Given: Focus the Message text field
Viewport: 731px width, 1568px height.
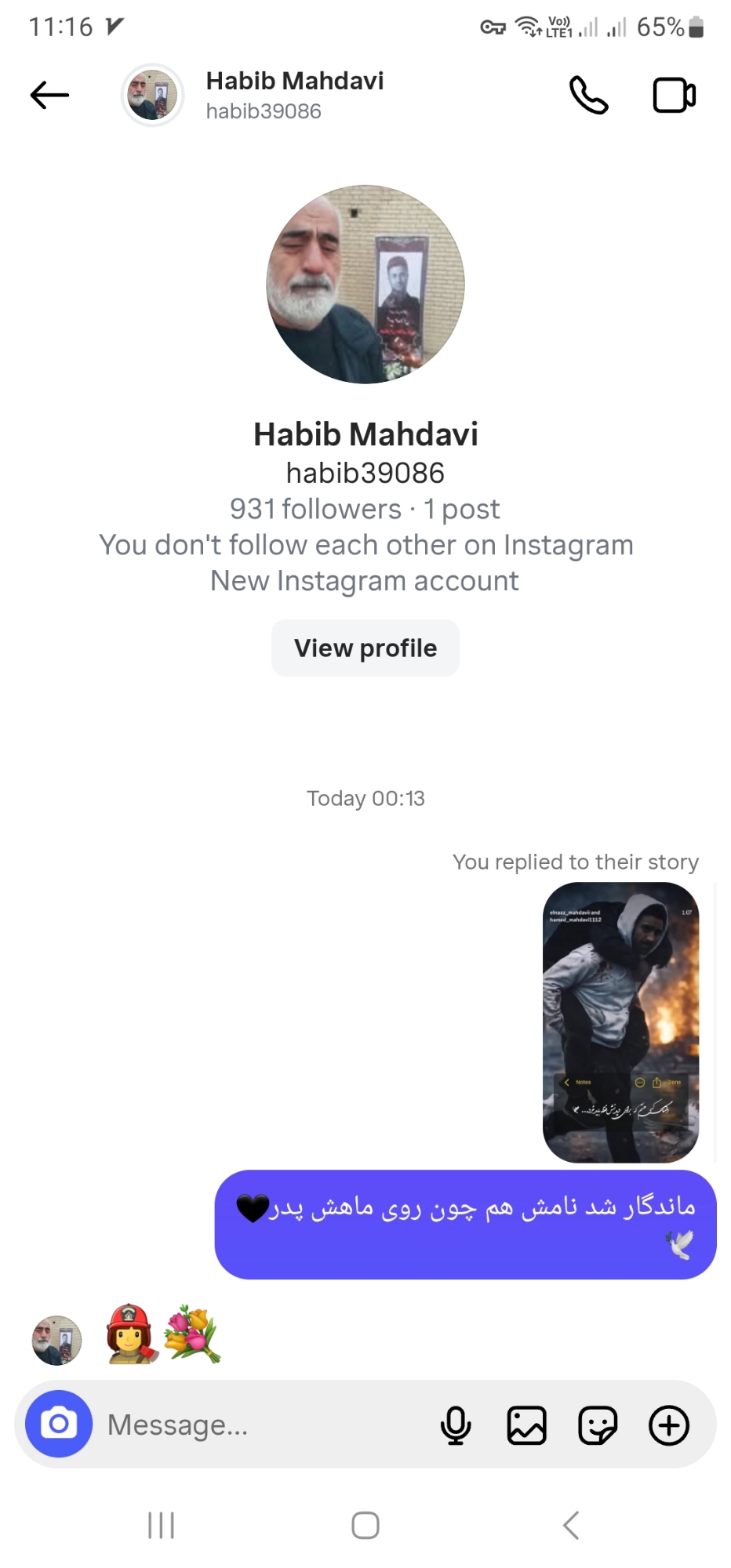Looking at the screenshot, I should click(259, 1425).
